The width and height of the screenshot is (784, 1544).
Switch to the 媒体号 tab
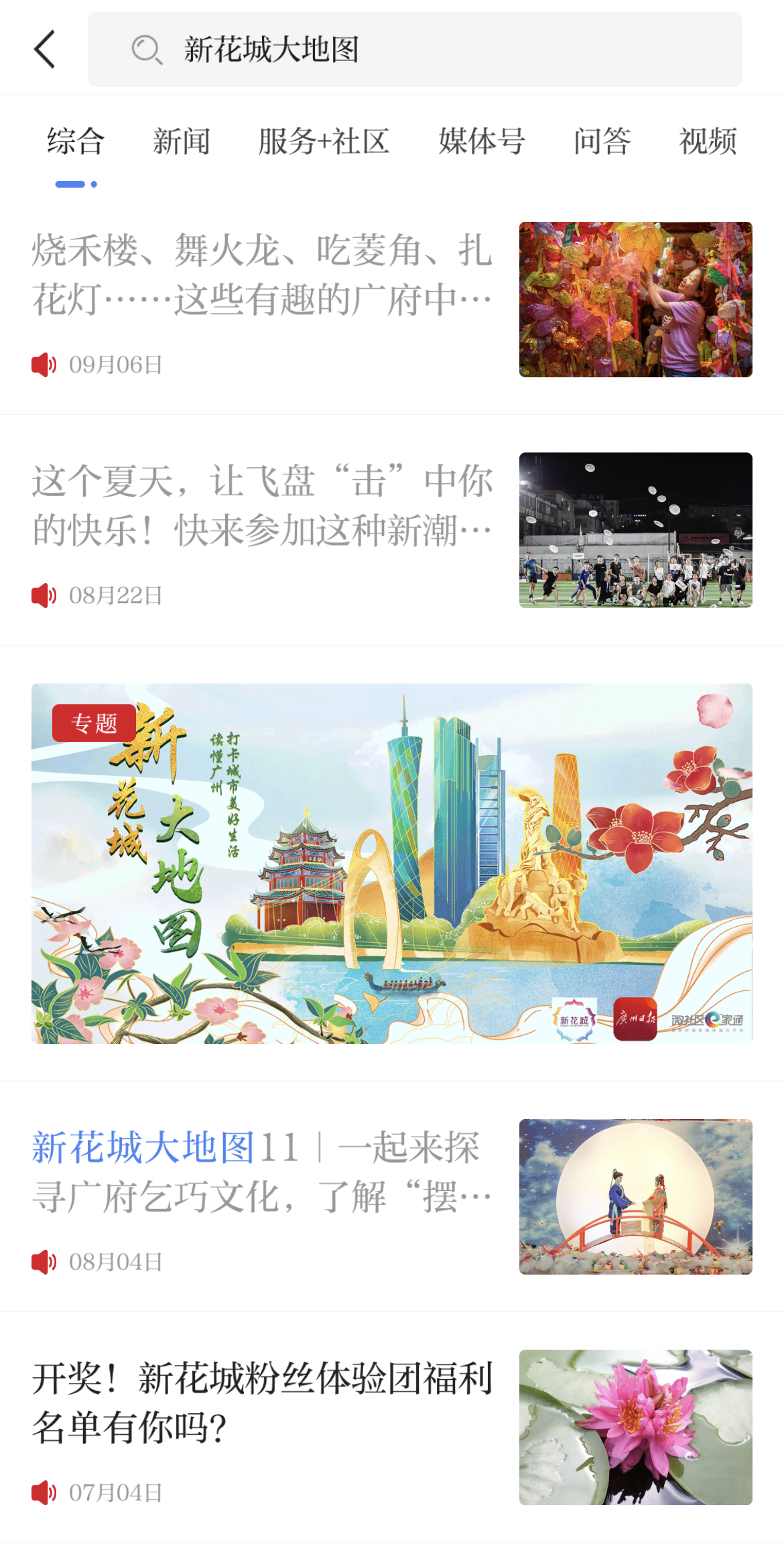coord(481,142)
